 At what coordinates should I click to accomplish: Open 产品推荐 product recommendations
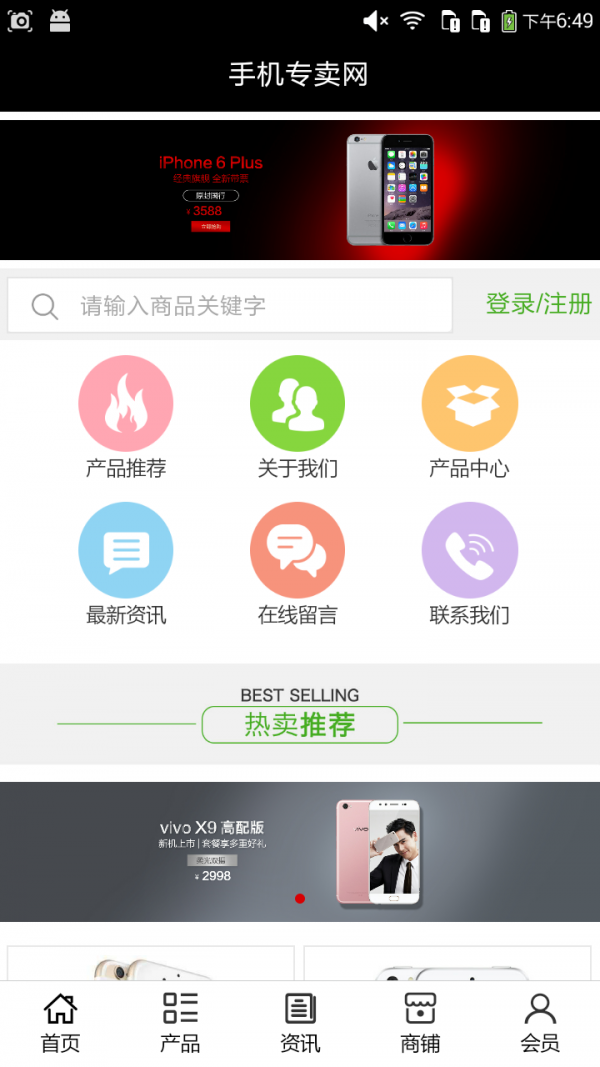(126, 418)
